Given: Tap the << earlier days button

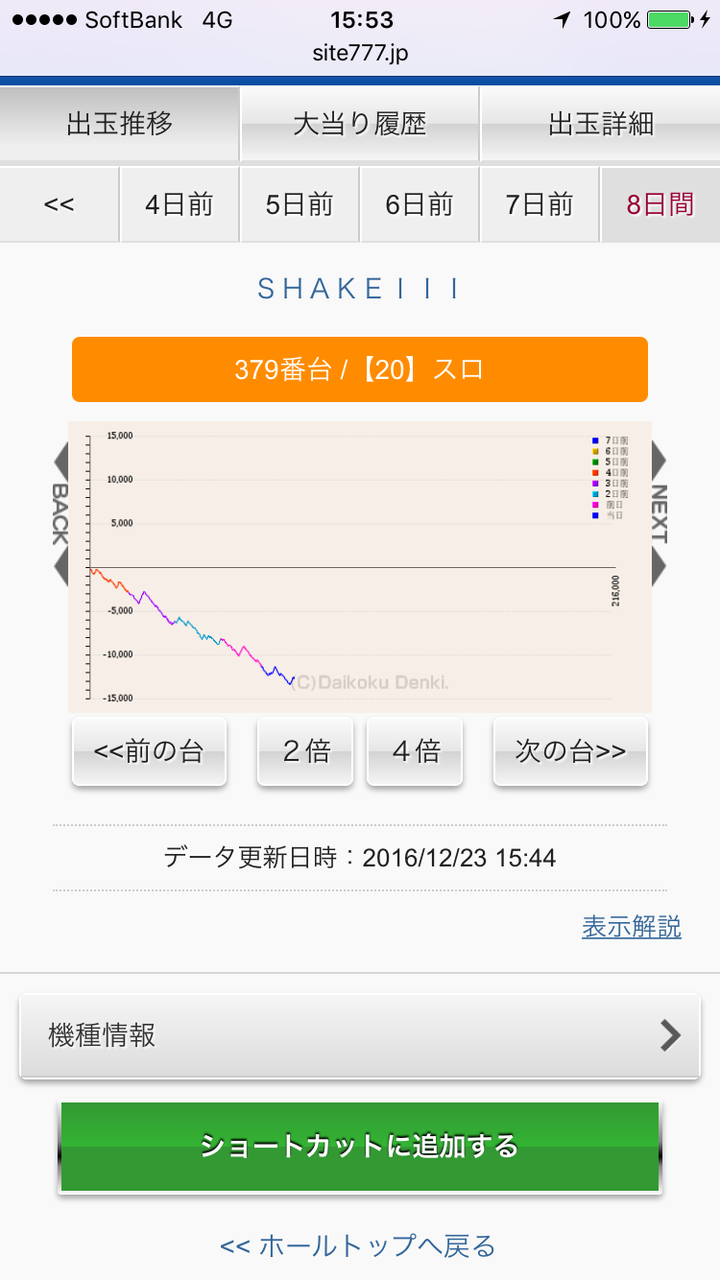Looking at the screenshot, I should (60, 205).
